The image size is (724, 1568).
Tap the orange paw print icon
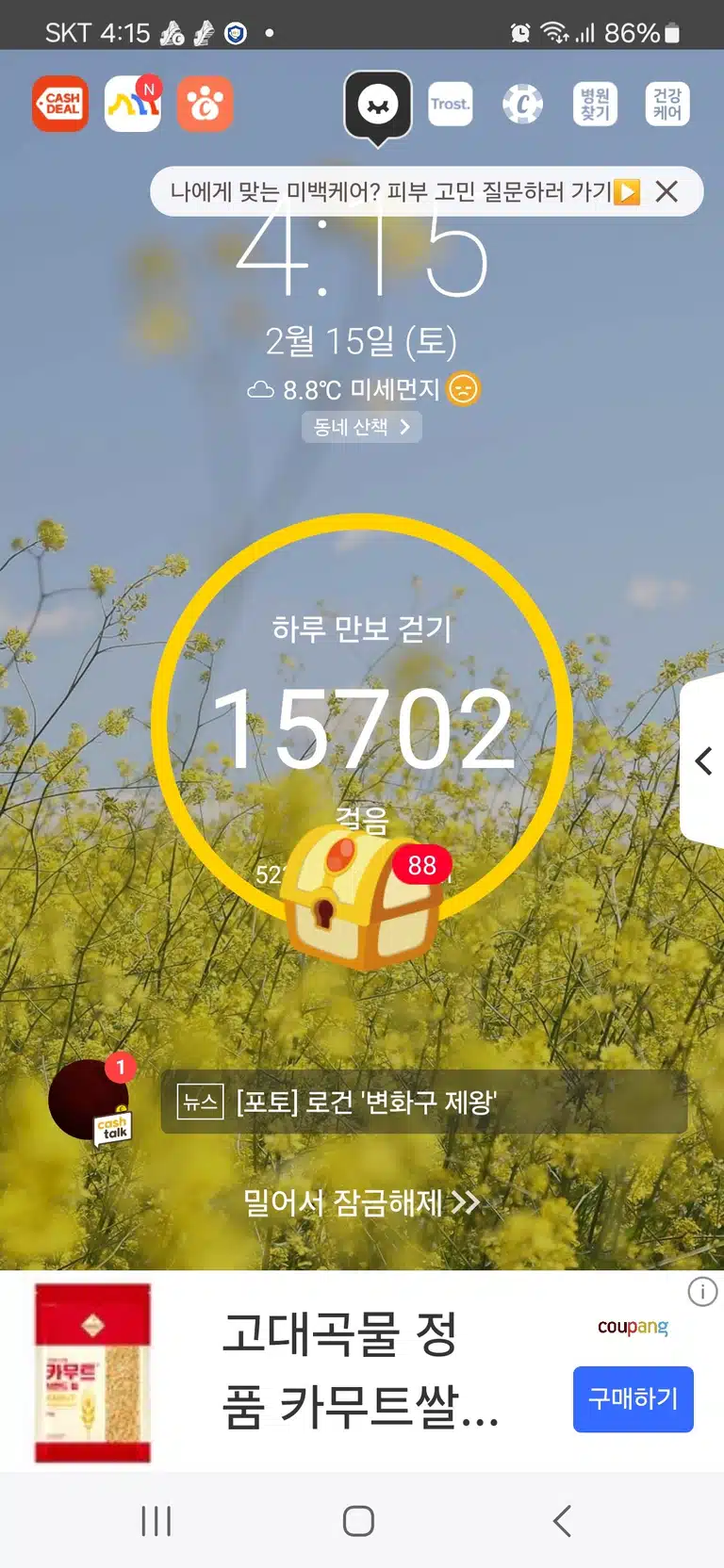(x=205, y=104)
